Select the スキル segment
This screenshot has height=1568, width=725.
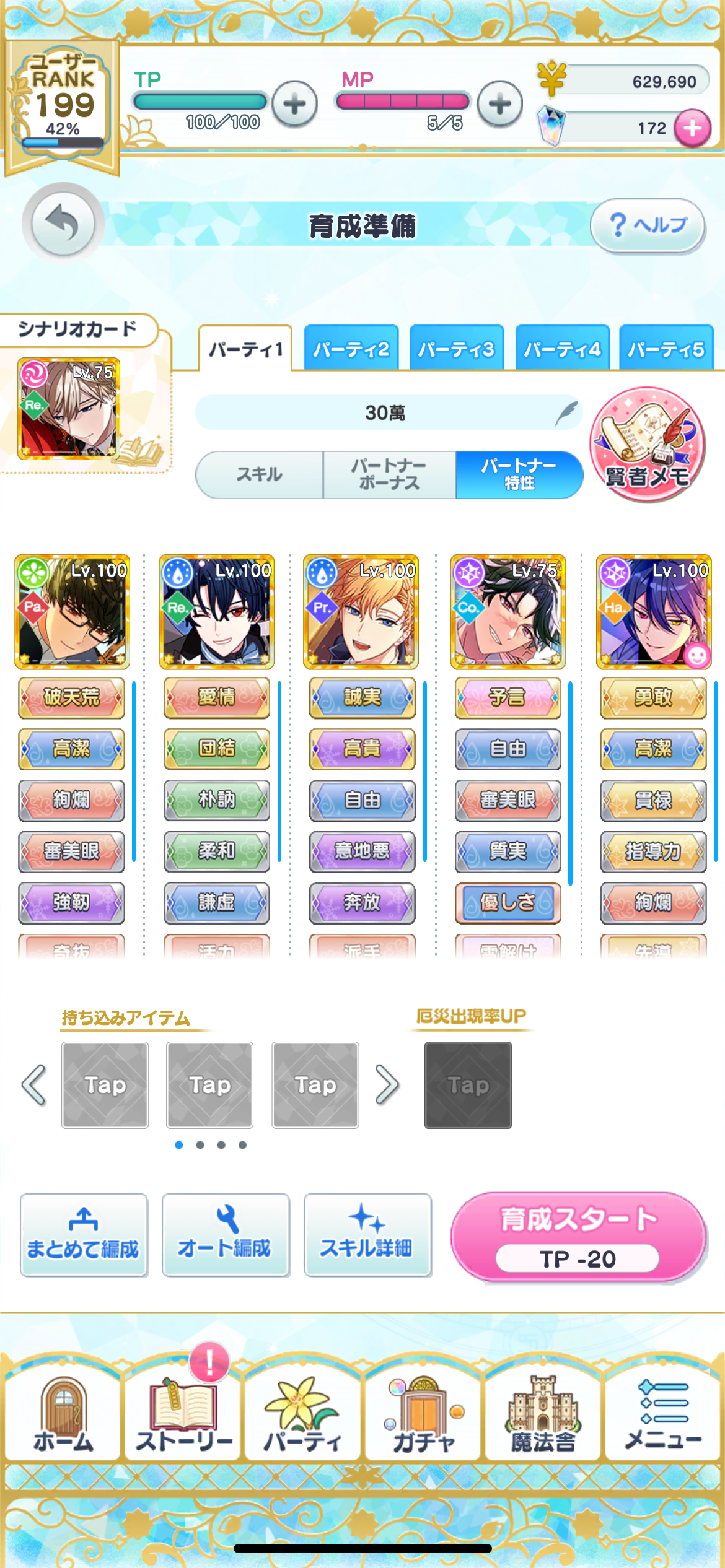coord(260,475)
